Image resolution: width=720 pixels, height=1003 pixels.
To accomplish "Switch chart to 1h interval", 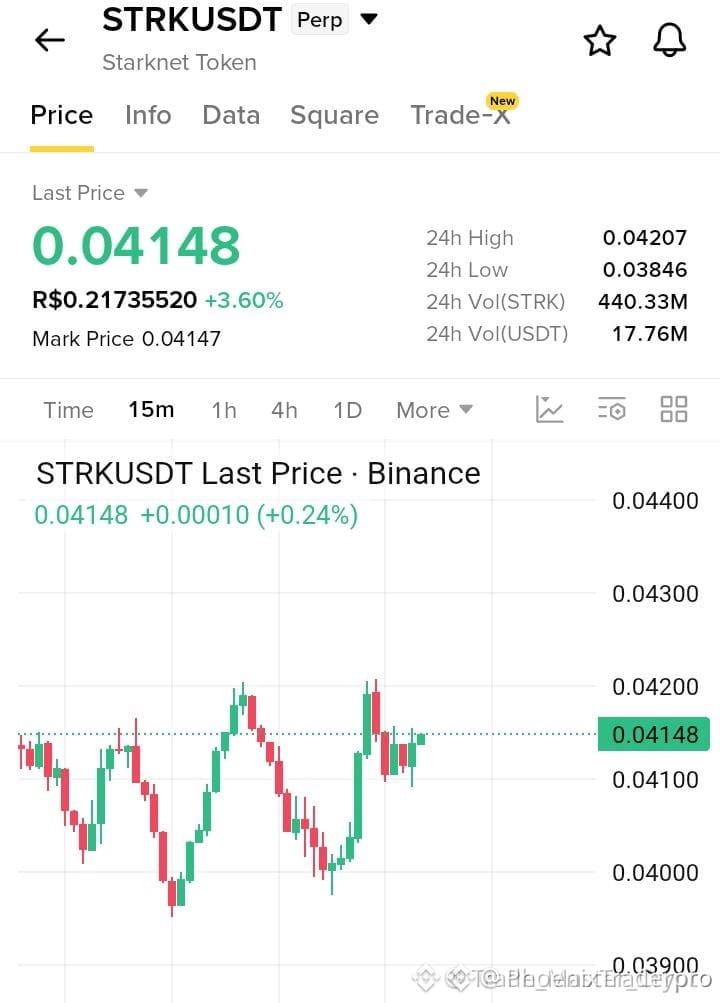I will coord(224,410).
